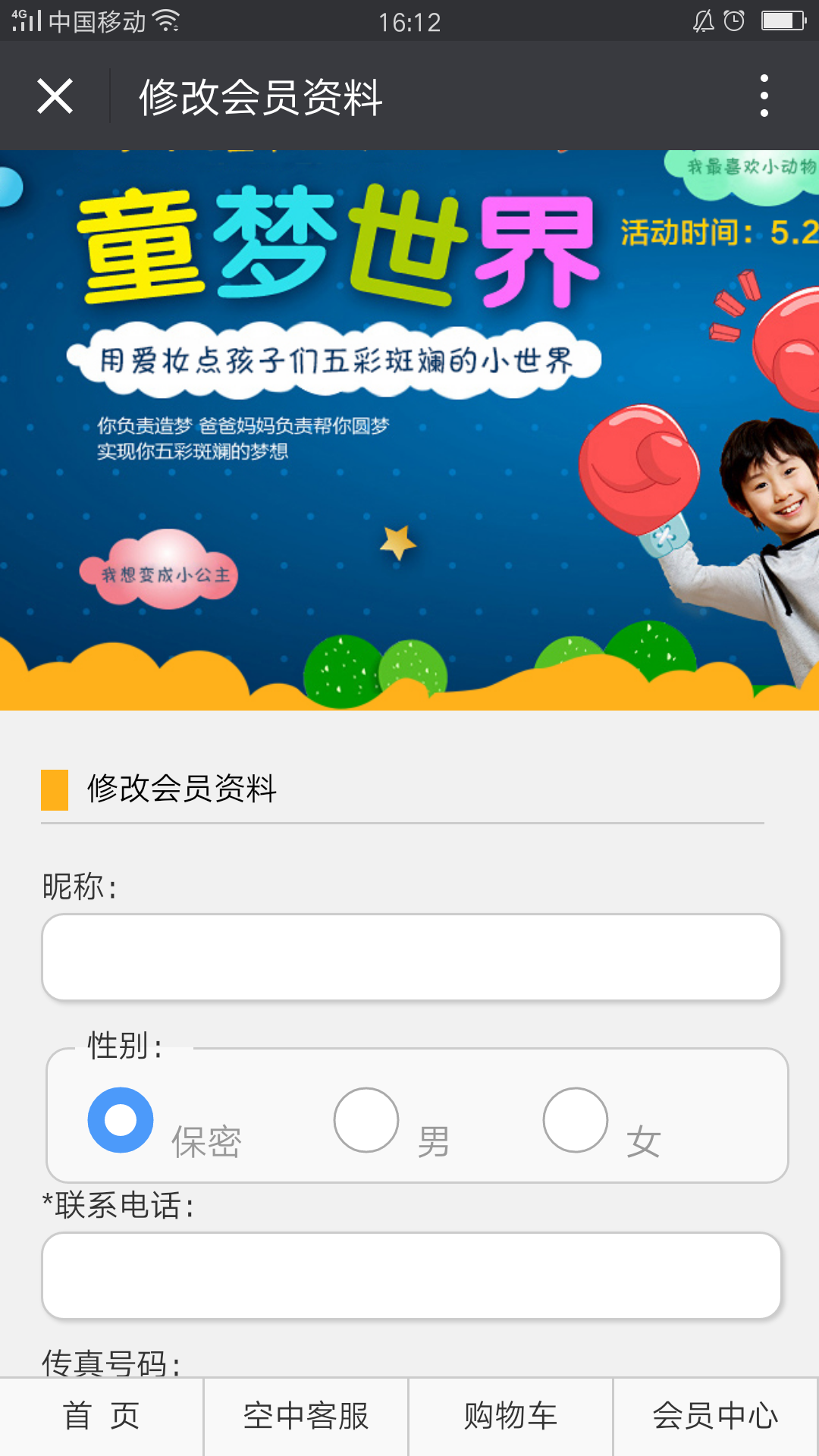The height and width of the screenshot is (1456, 819).
Task: Open 会员中心 tab
Action: coord(715,1416)
